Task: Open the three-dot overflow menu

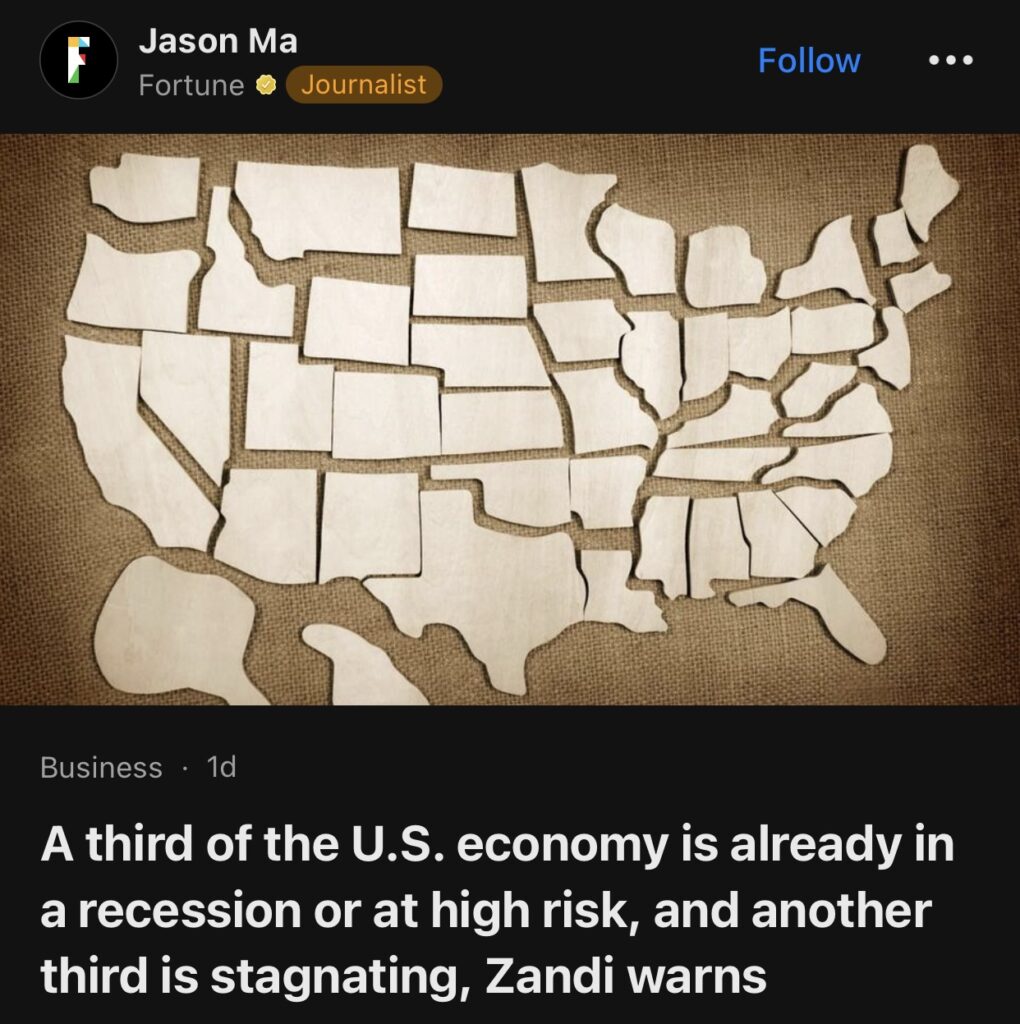Action: pyautogui.click(x=950, y=61)
